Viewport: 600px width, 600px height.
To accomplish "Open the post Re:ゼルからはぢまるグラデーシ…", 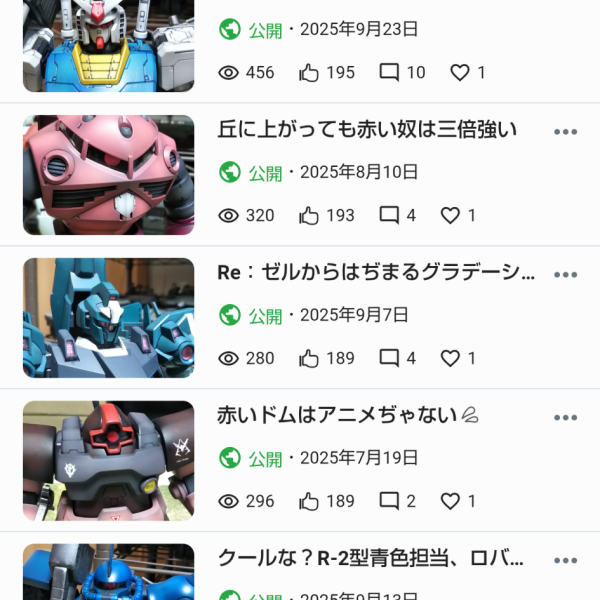I will (x=376, y=273).
